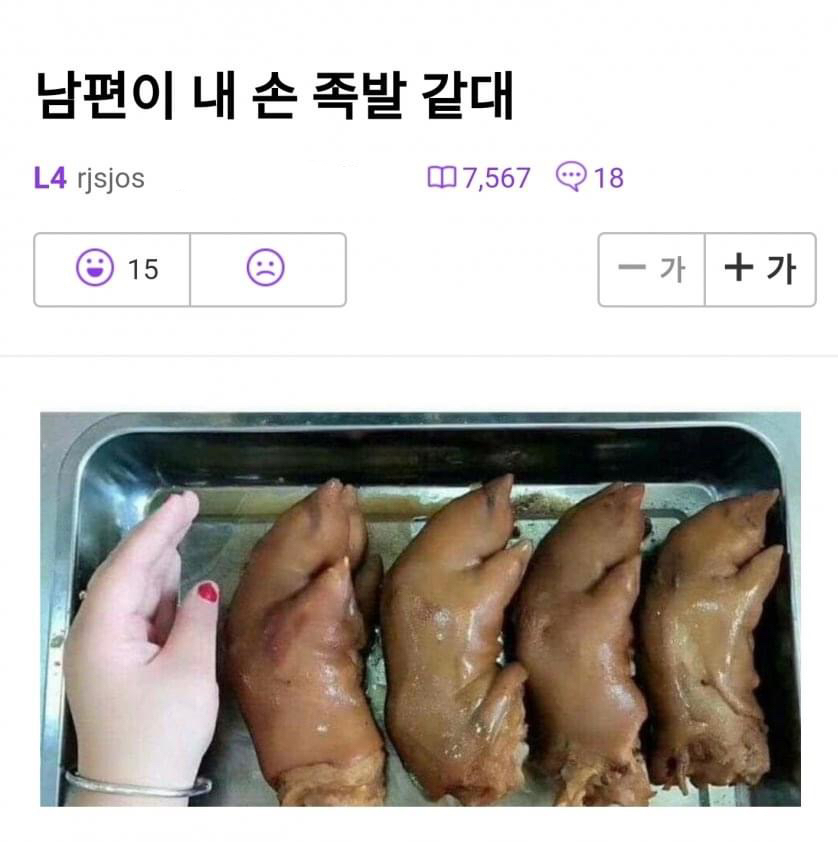
Task: Upvote the post with the smiley face
Action: point(112,269)
